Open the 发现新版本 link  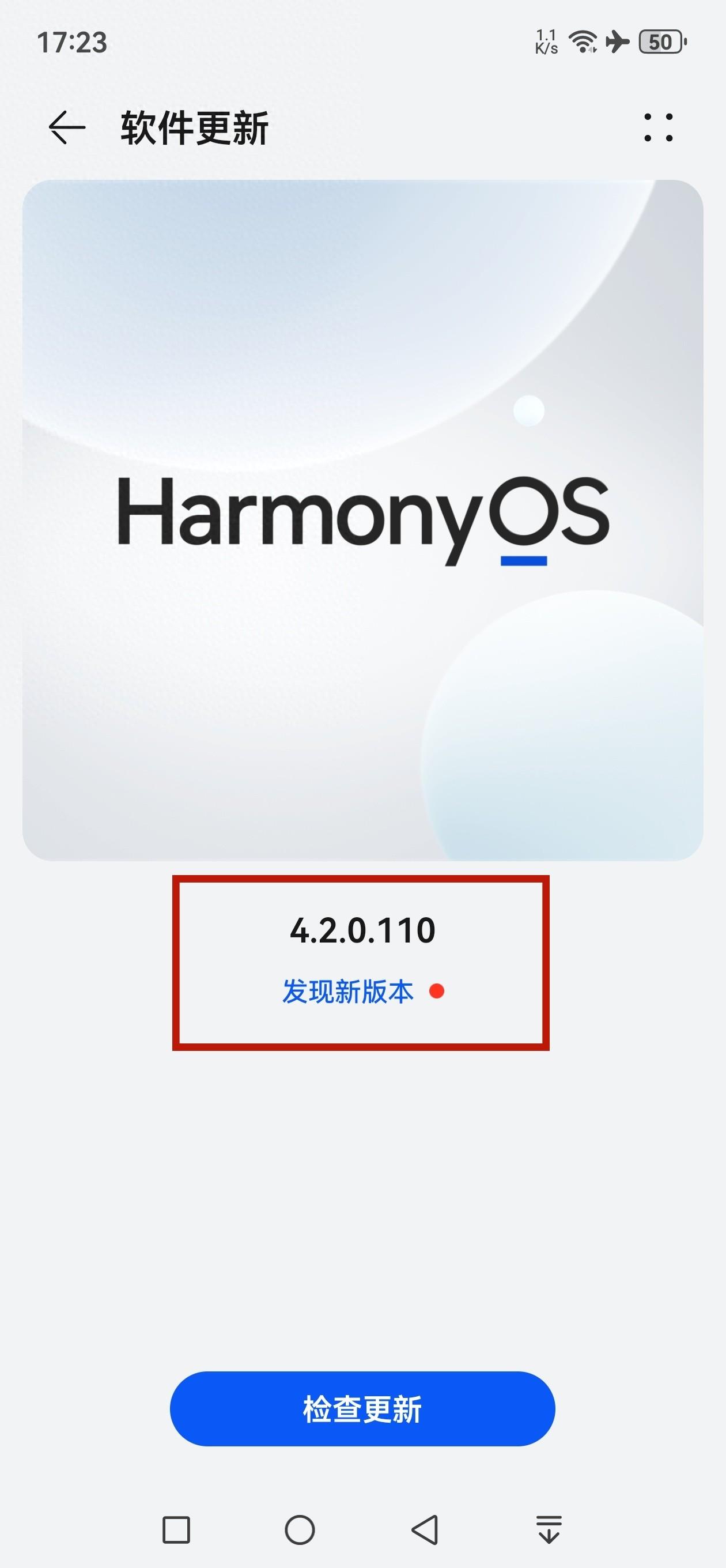coord(348,992)
